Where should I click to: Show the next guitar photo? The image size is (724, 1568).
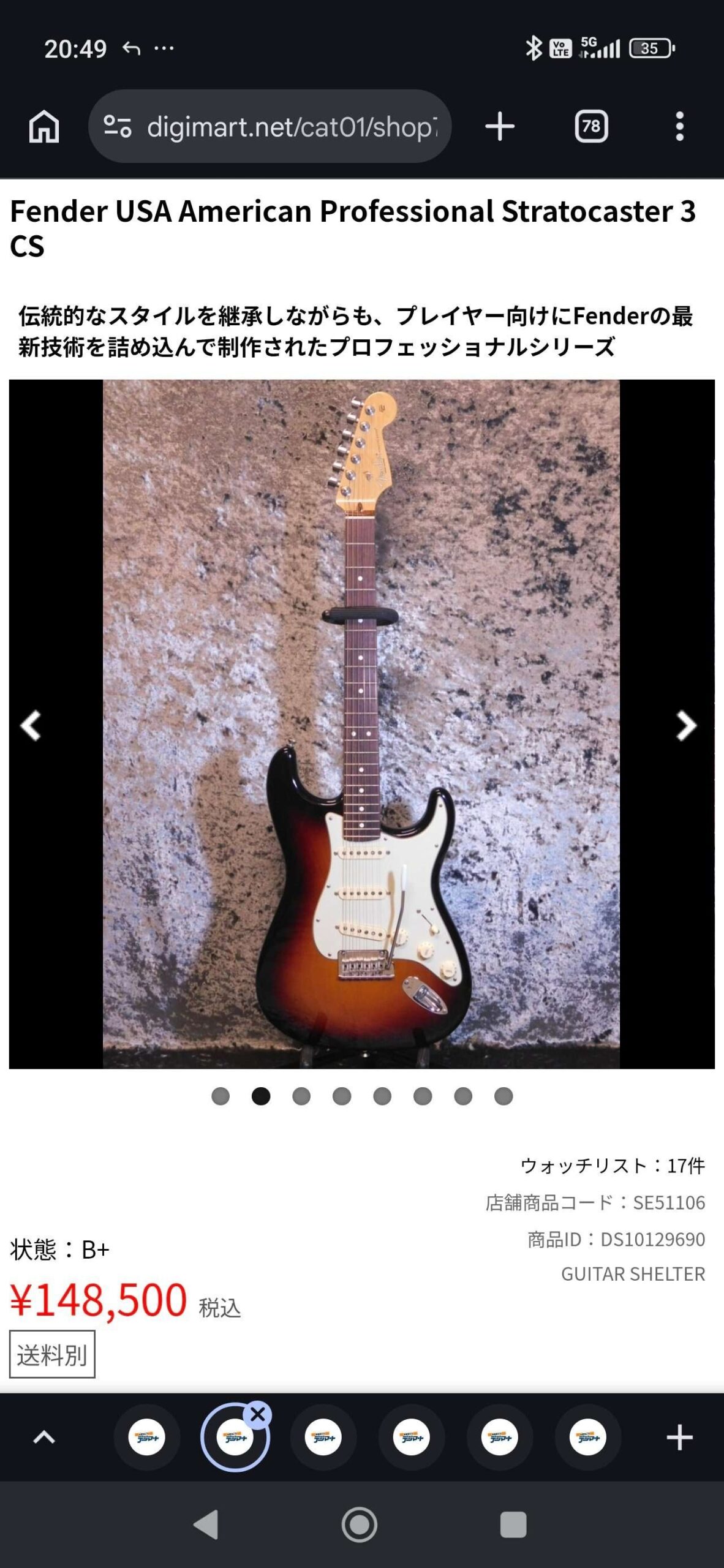pos(686,726)
